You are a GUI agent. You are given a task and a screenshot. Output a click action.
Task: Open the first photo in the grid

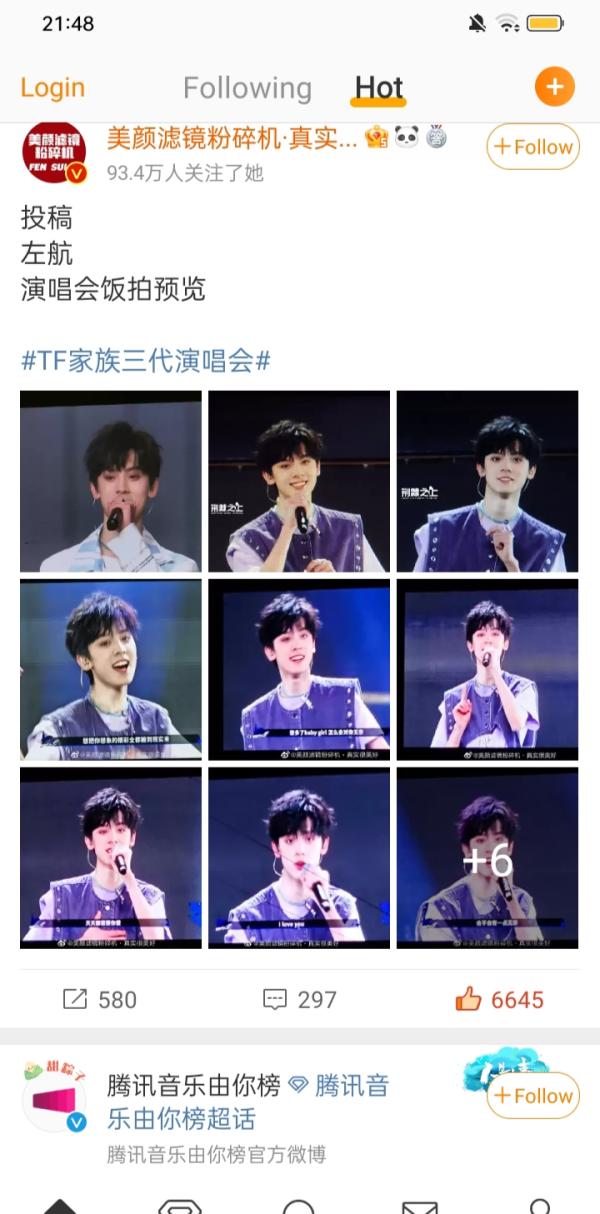pyautogui.click(x=110, y=481)
